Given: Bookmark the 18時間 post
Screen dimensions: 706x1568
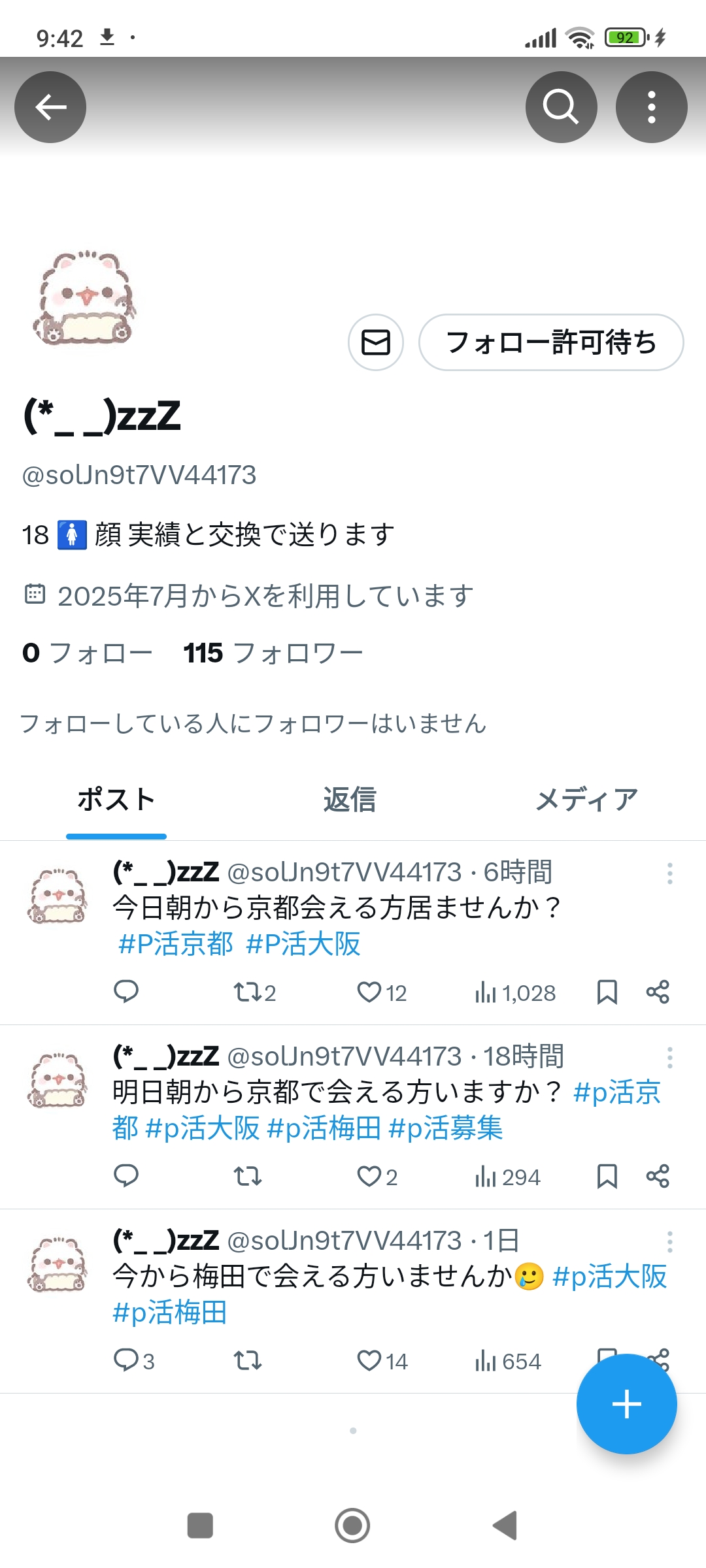Looking at the screenshot, I should (x=607, y=1177).
